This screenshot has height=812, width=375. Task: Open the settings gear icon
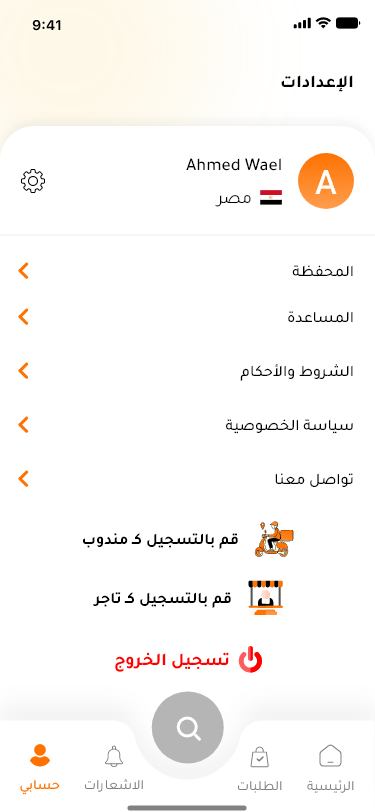pyautogui.click(x=33, y=181)
